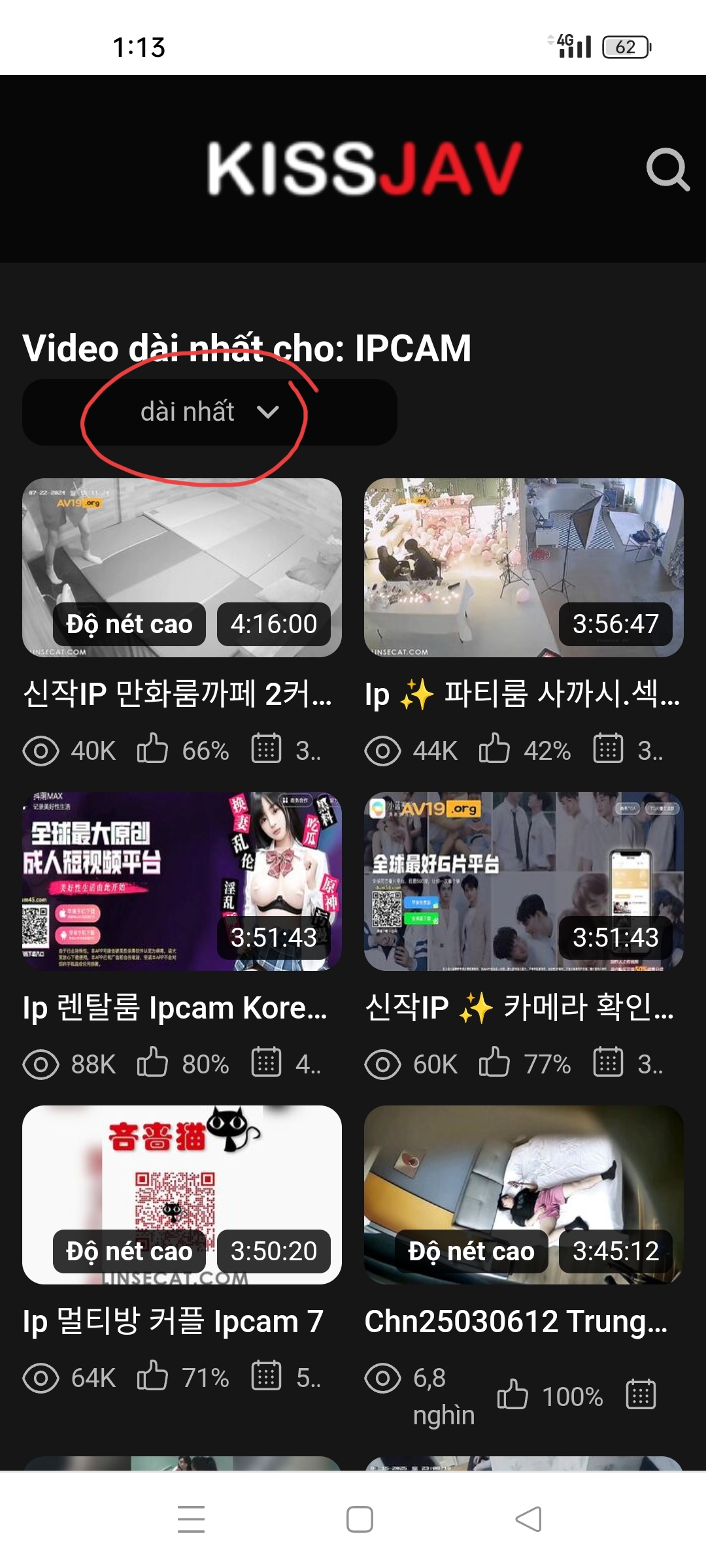
Task: Open the recent apps menu button
Action: 191,1519
